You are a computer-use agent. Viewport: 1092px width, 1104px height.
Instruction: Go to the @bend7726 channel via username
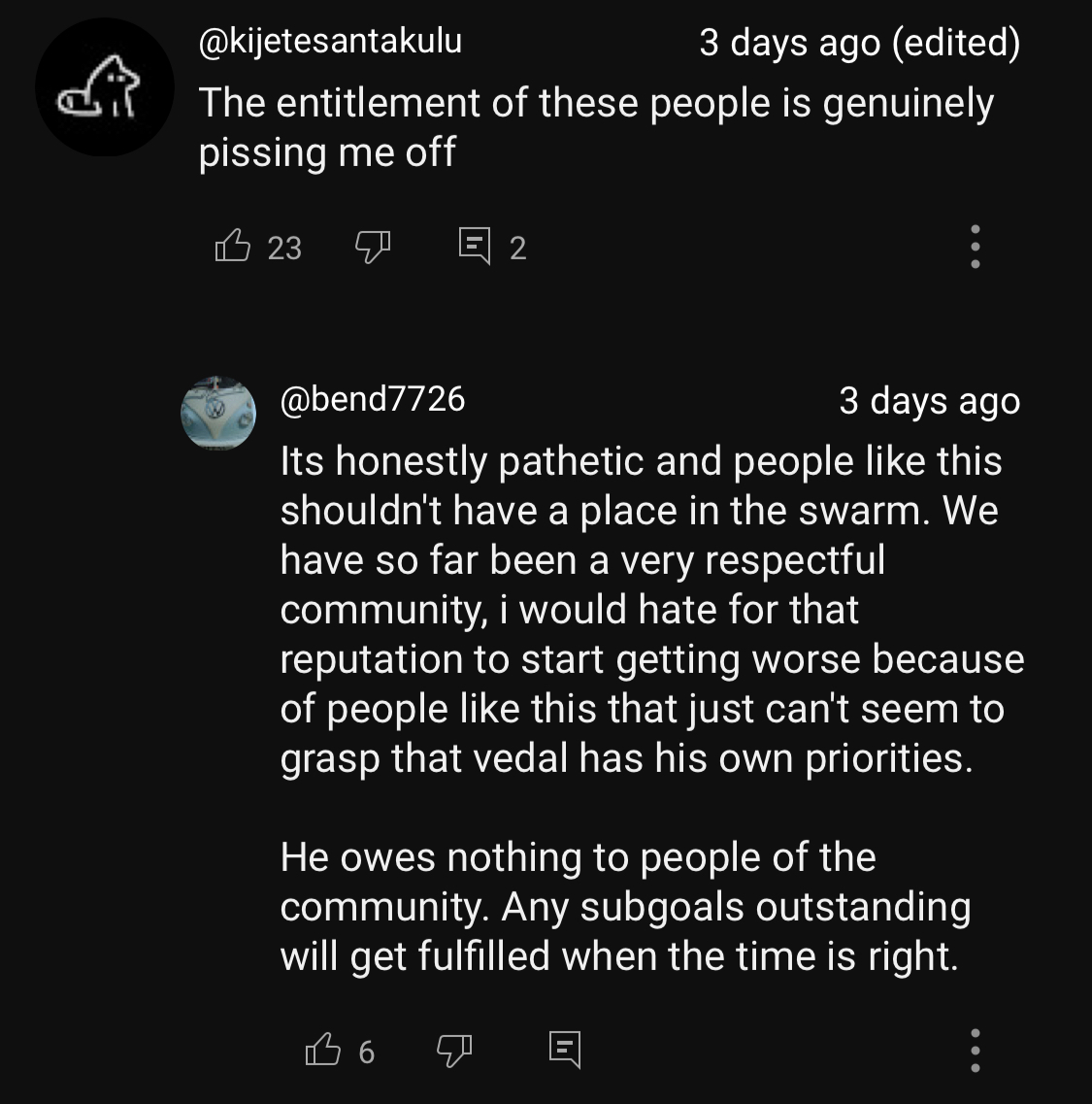(373, 398)
